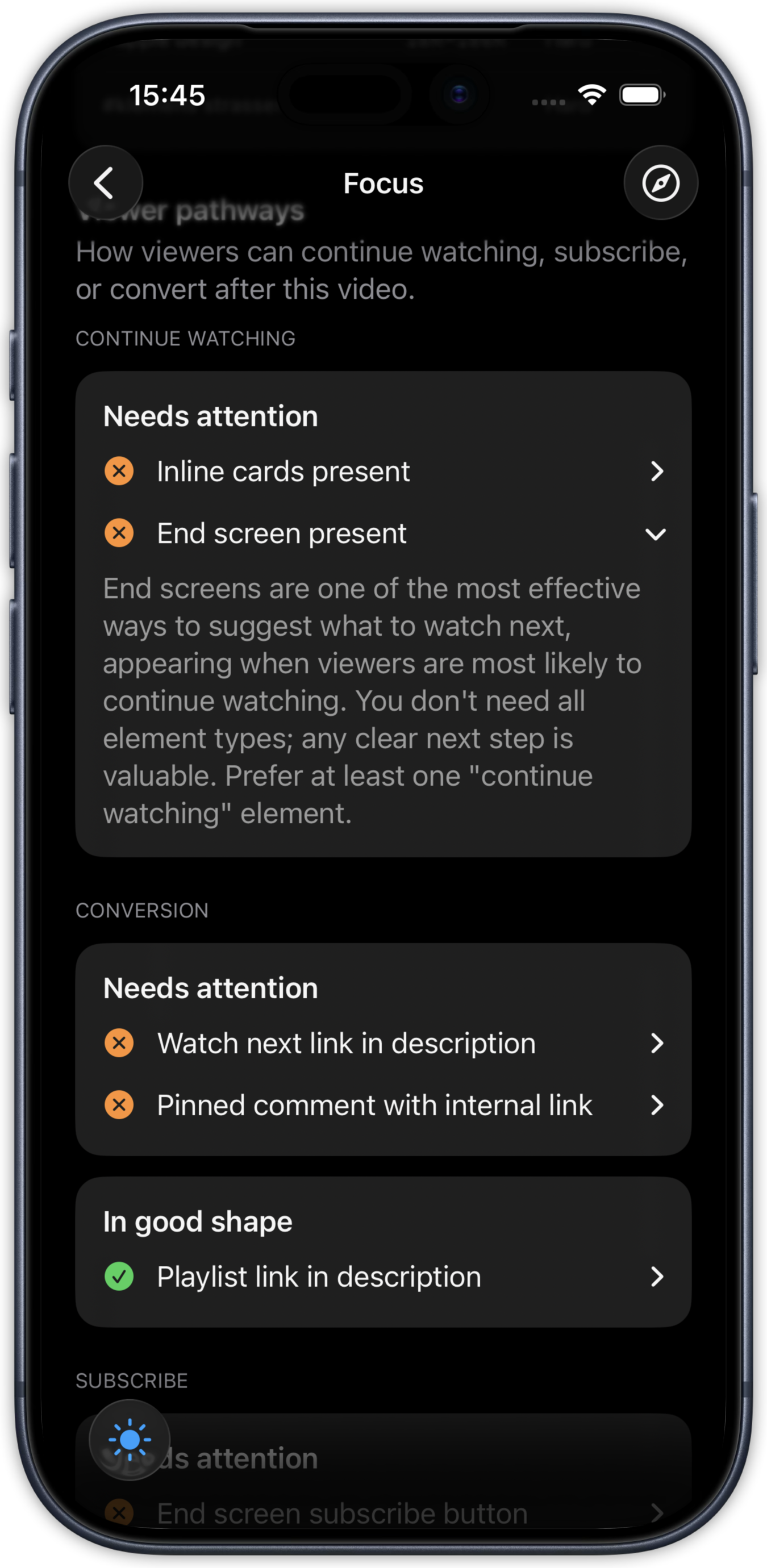
Task: Expand details for Inline cards present
Action: 657,470
